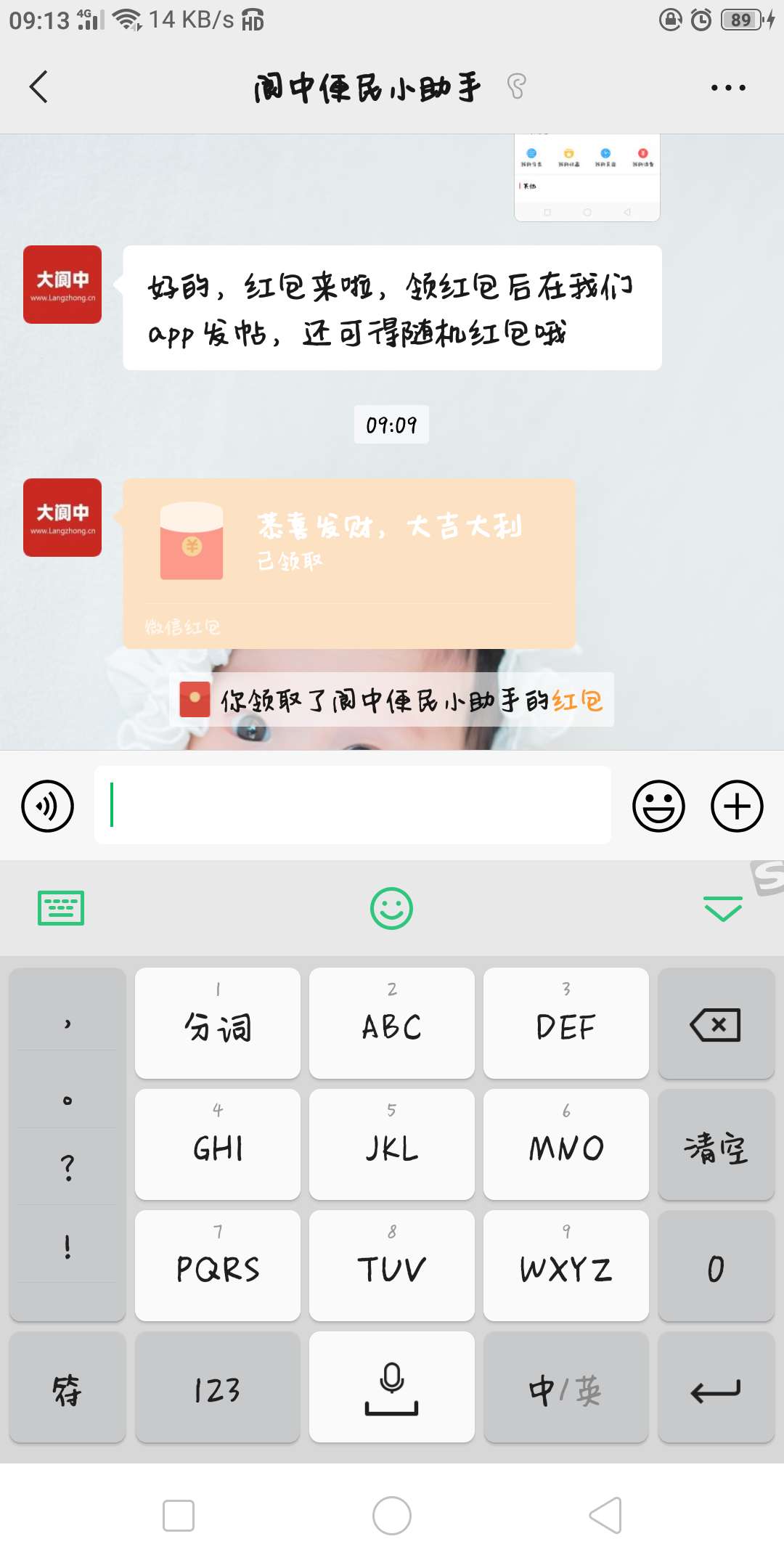Tap the keyboard return key
Viewport: 784px width, 1568px height.
[x=716, y=1388]
